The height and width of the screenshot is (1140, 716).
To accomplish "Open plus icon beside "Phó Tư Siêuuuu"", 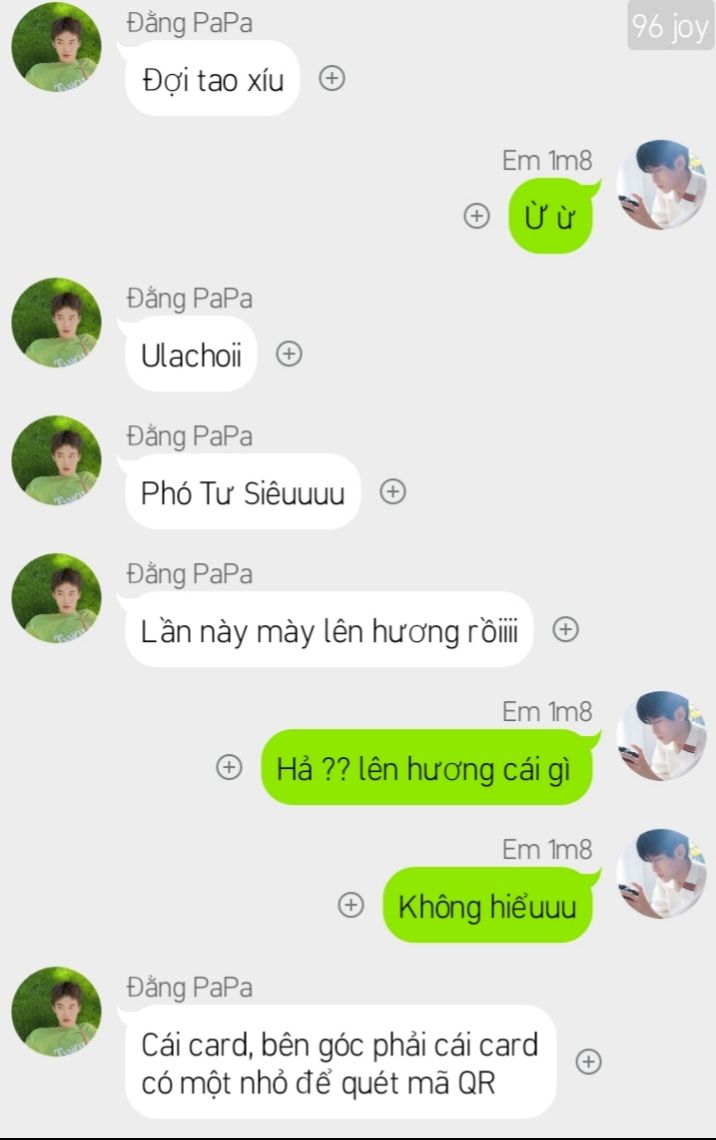I will coord(393,492).
